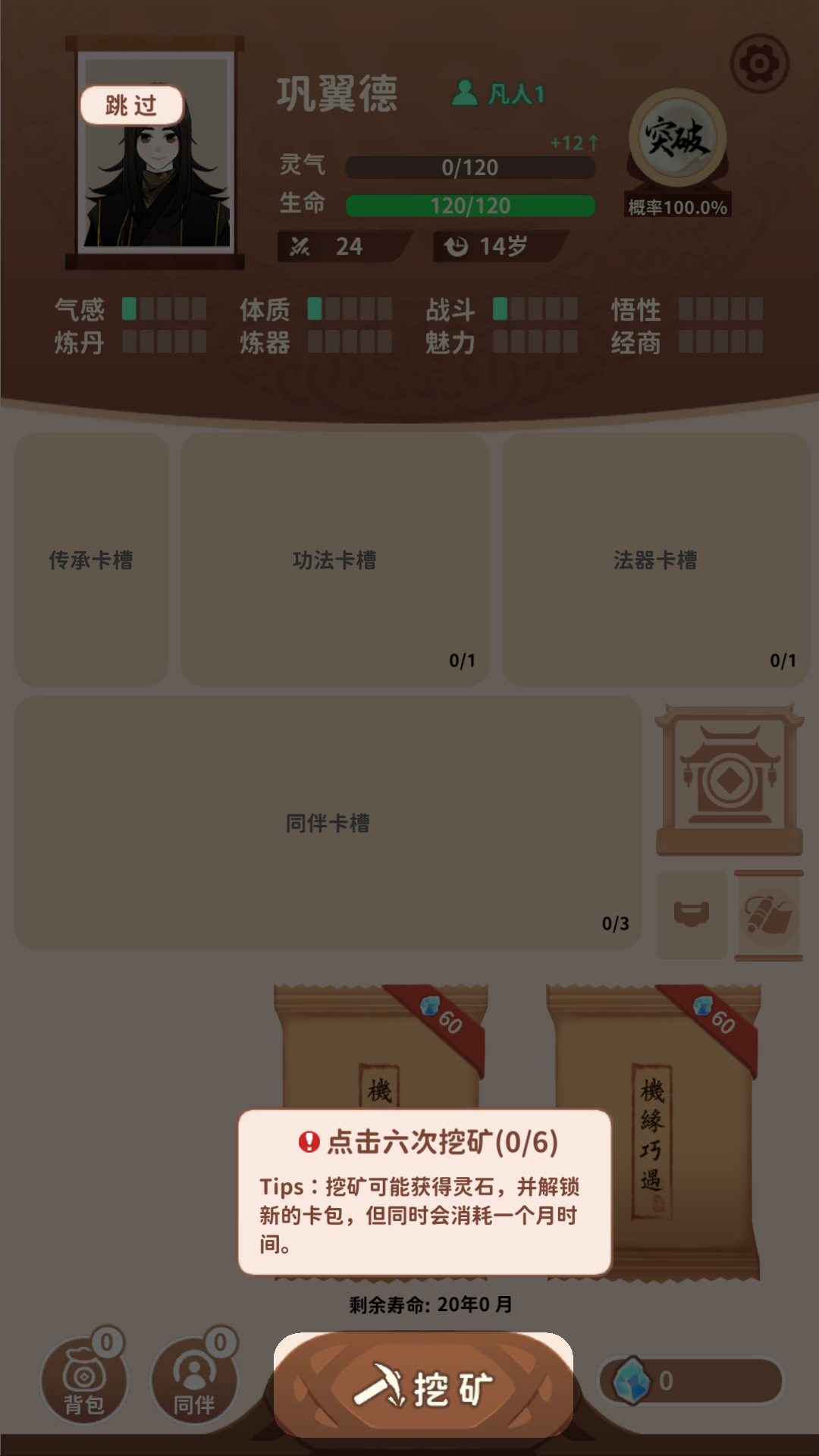Tap the 挖矿 mining button

[x=423, y=1387]
